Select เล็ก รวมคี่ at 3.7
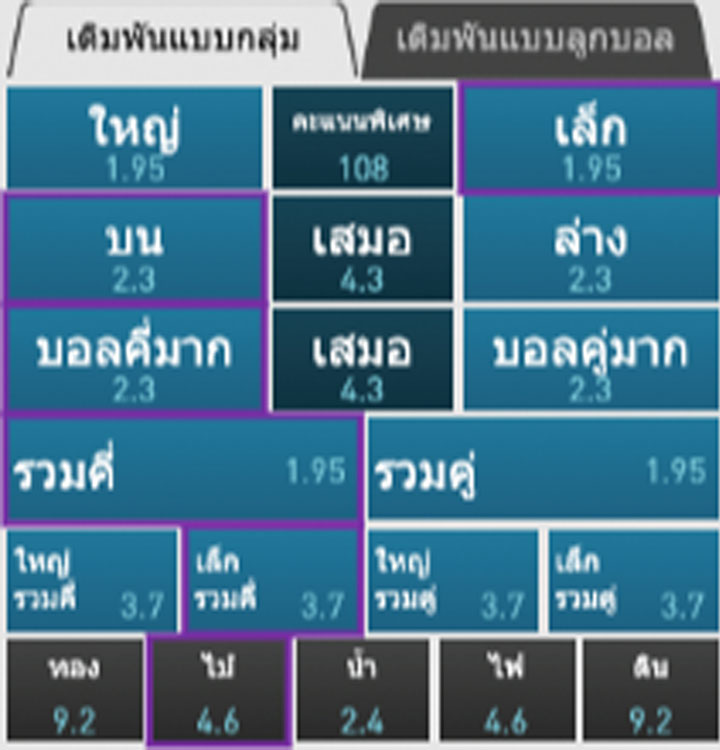Viewport: 720px width, 750px height. pos(272,580)
